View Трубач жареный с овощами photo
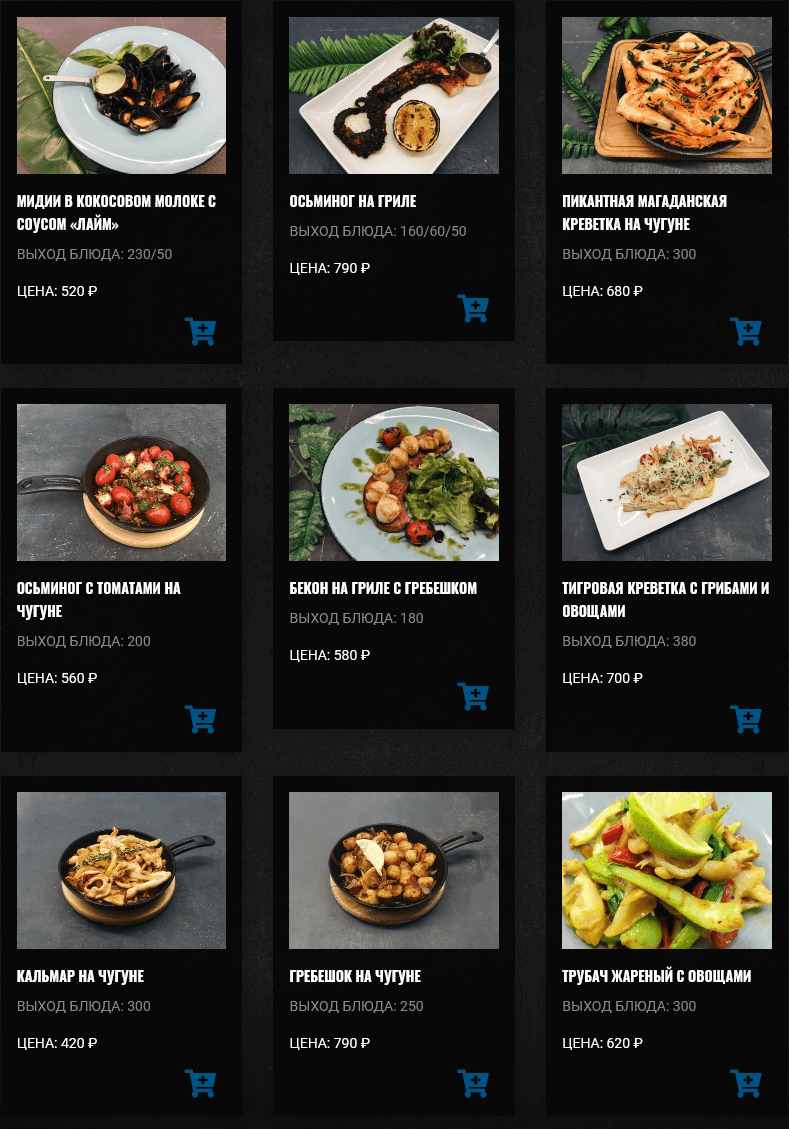Viewport: 789px width, 1129px height. pyautogui.click(x=667, y=870)
